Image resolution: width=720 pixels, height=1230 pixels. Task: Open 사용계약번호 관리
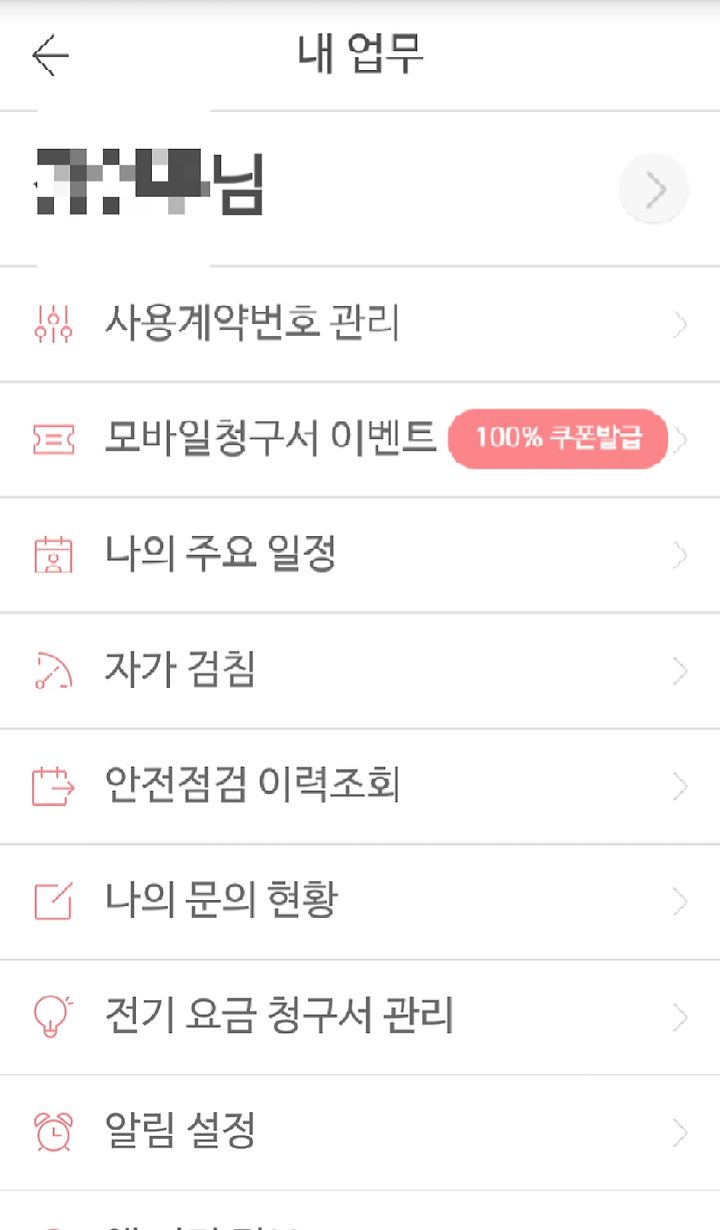(x=360, y=324)
